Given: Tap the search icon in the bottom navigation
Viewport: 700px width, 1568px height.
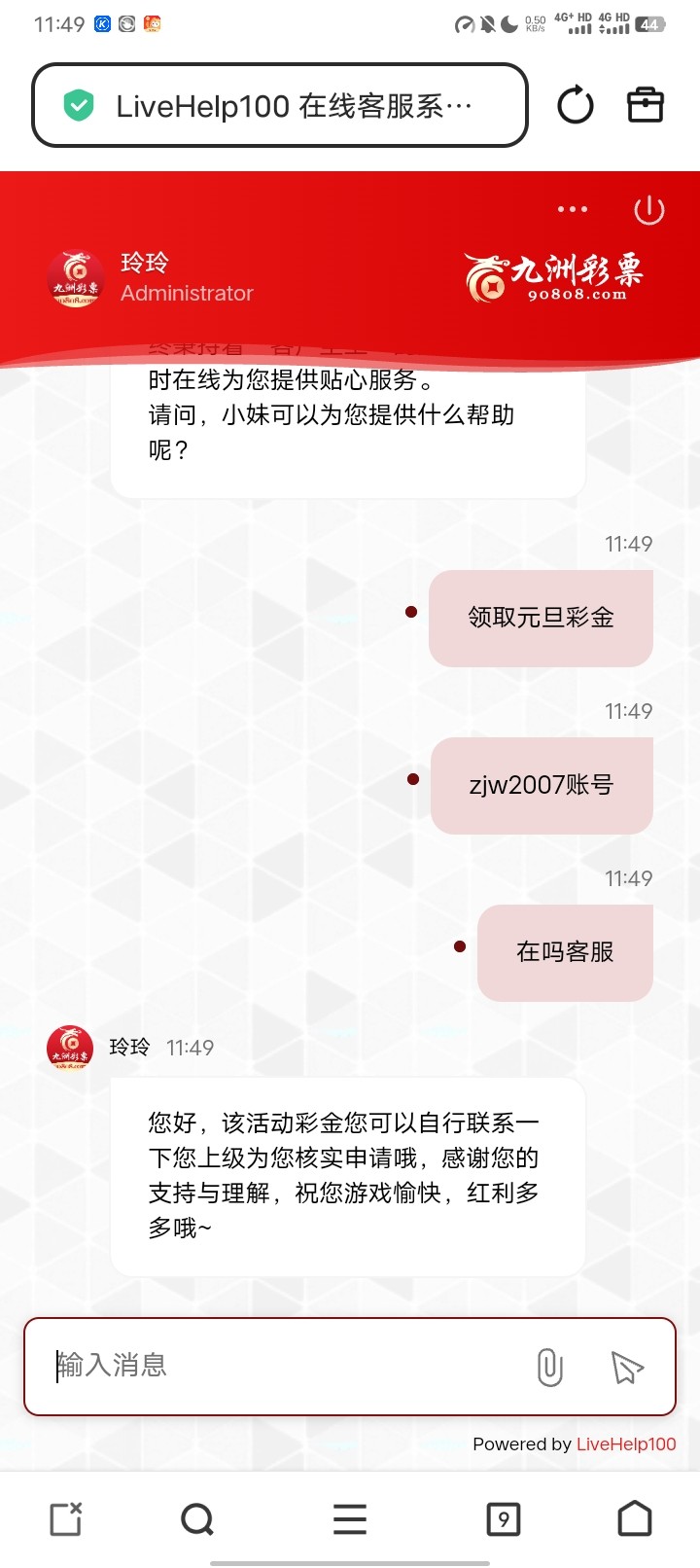Looking at the screenshot, I should click(x=196, y=1518).
